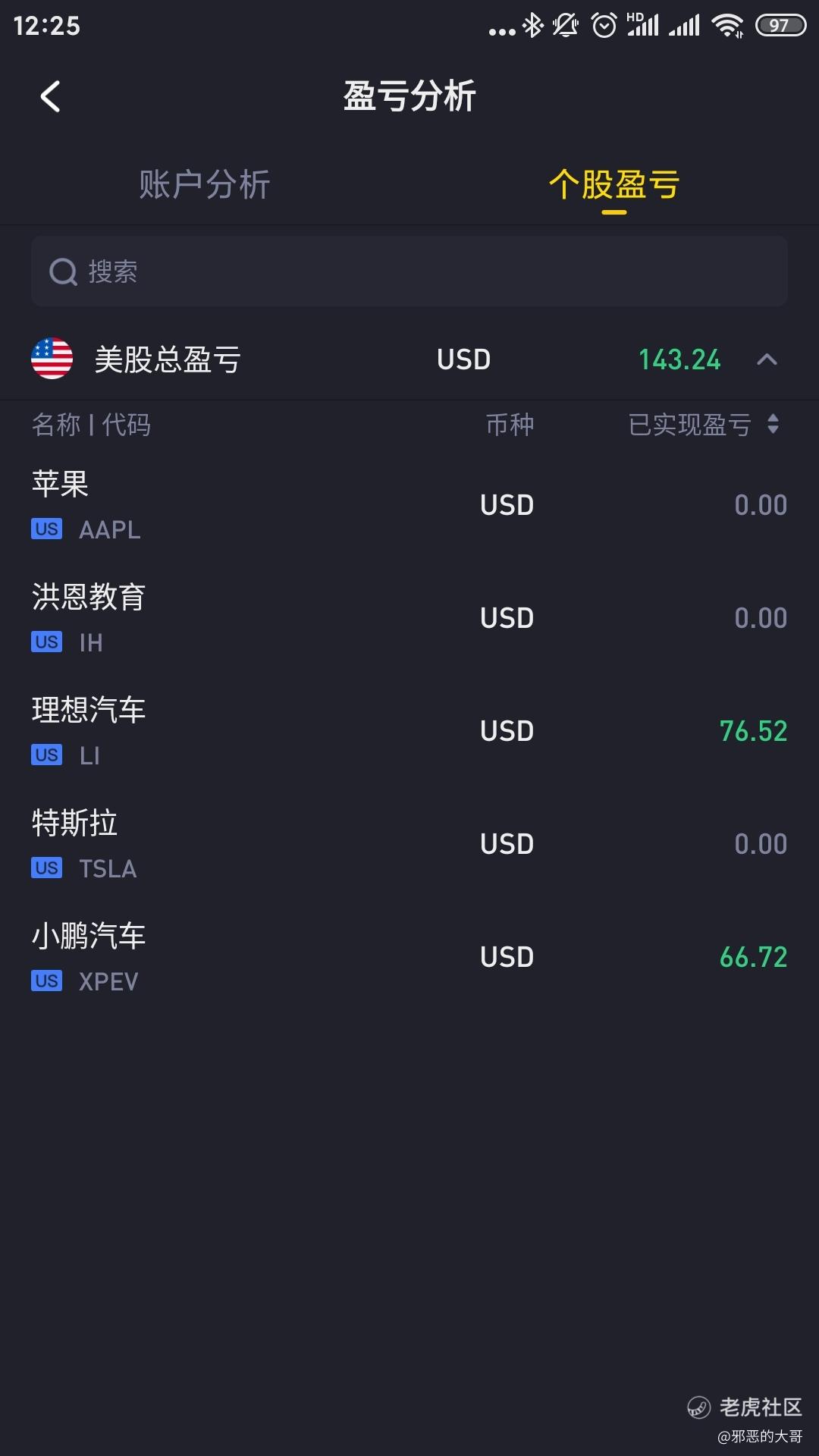Sort by 已实现盈亏 column
Image resolution: width=819 pixels, height=1456 pixels.
tap(704, 425)
